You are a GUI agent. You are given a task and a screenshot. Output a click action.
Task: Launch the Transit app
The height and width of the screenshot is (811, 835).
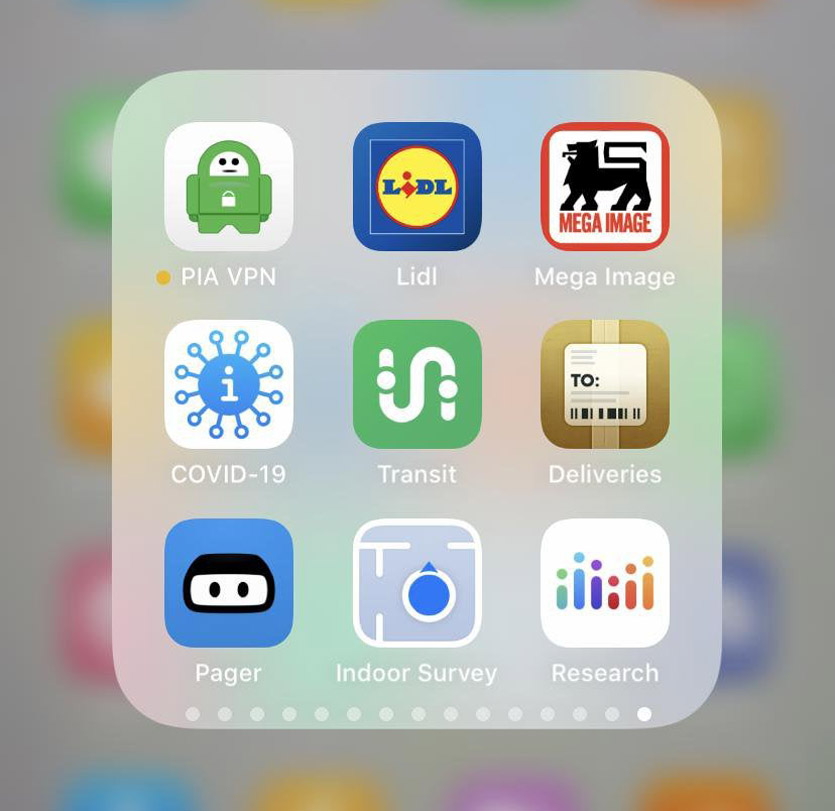click(x=417, y=385)
